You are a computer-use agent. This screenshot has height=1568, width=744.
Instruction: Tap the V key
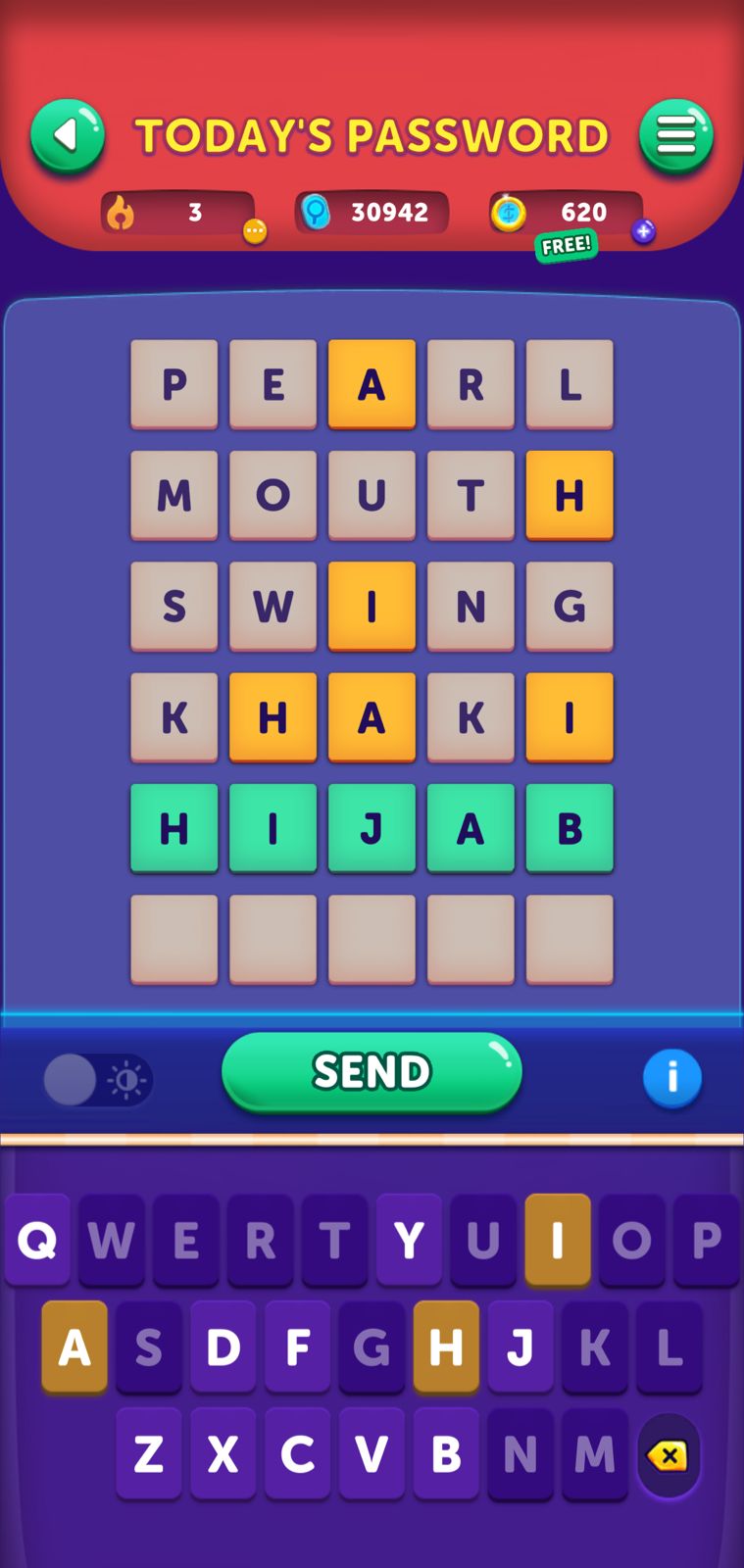coord(372,1454)
